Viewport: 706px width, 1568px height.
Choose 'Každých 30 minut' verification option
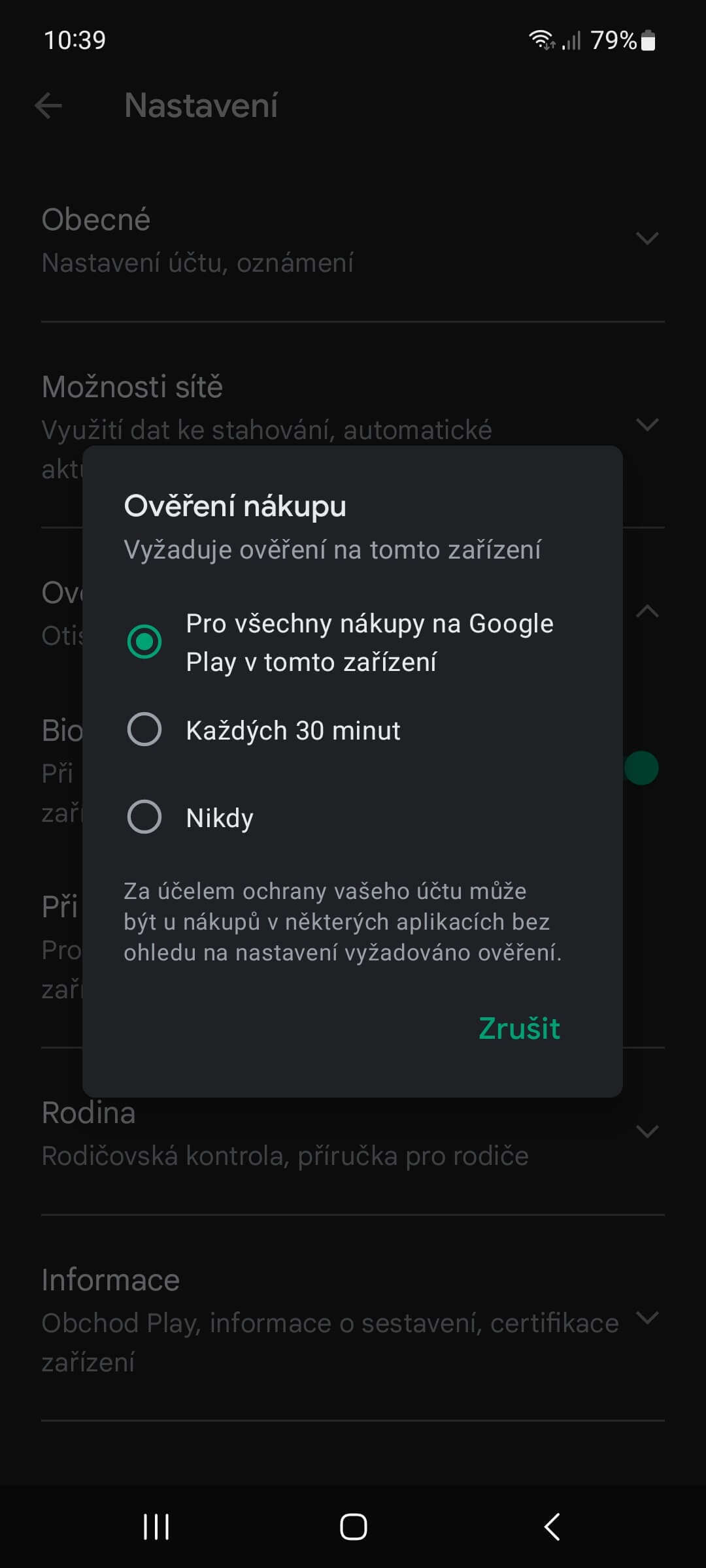pos(352,730)
